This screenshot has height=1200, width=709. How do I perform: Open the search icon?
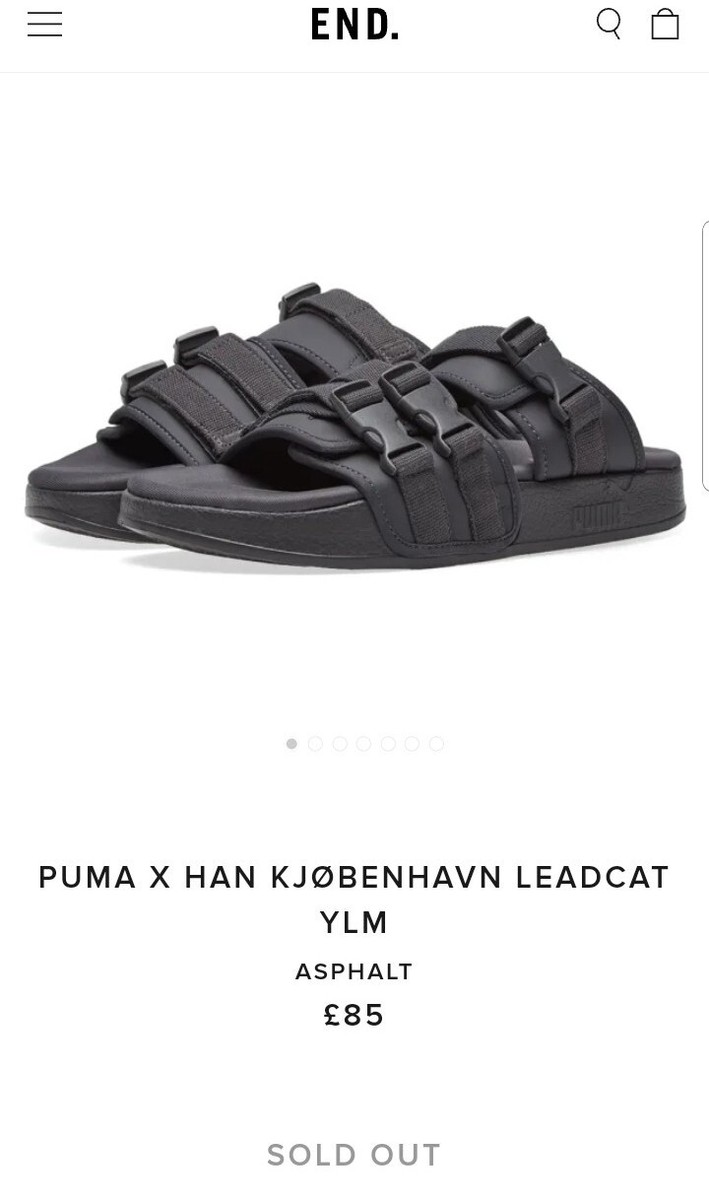click(x=608, y=23)
